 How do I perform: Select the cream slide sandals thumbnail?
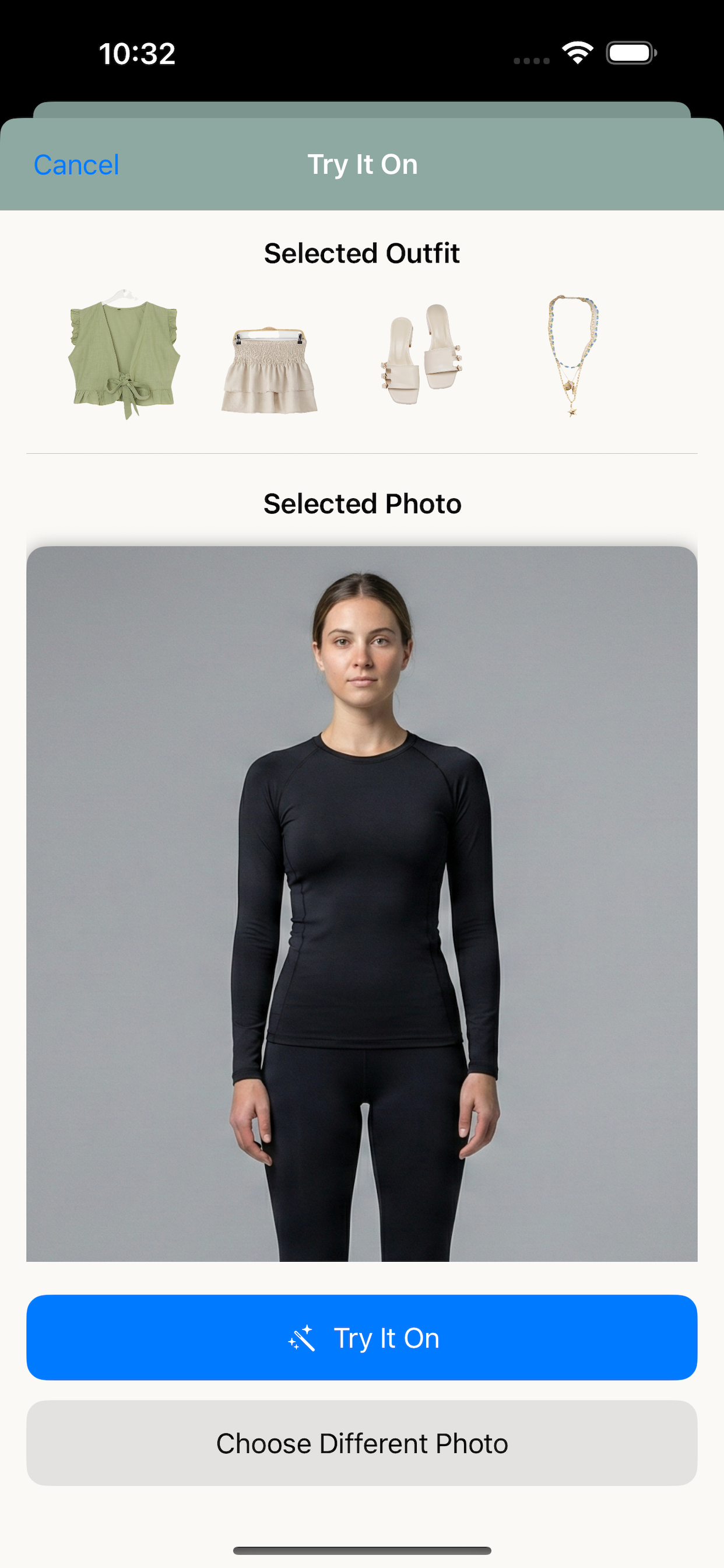(421, 355)
